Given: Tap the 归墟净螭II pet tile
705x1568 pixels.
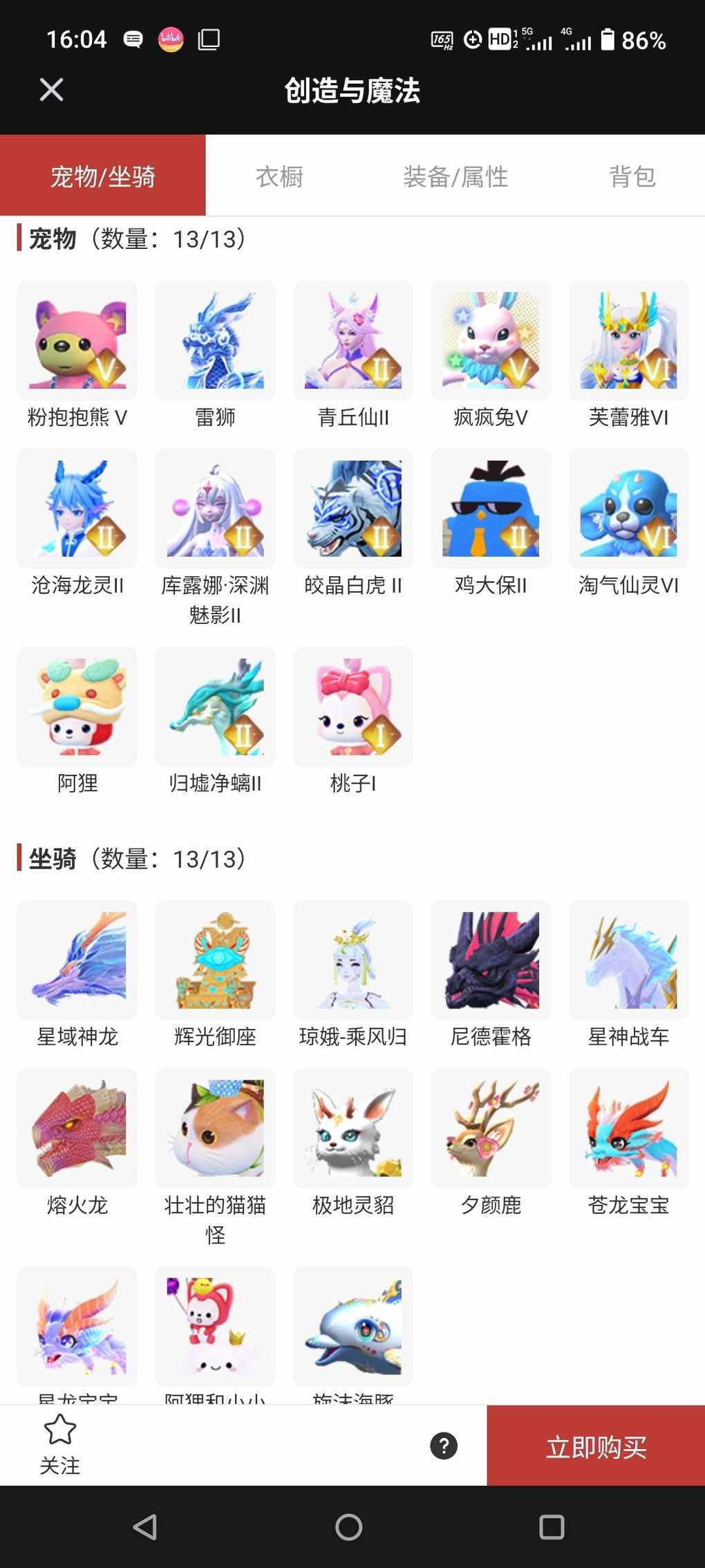Looking at the screenshot, I should (215, 706).
